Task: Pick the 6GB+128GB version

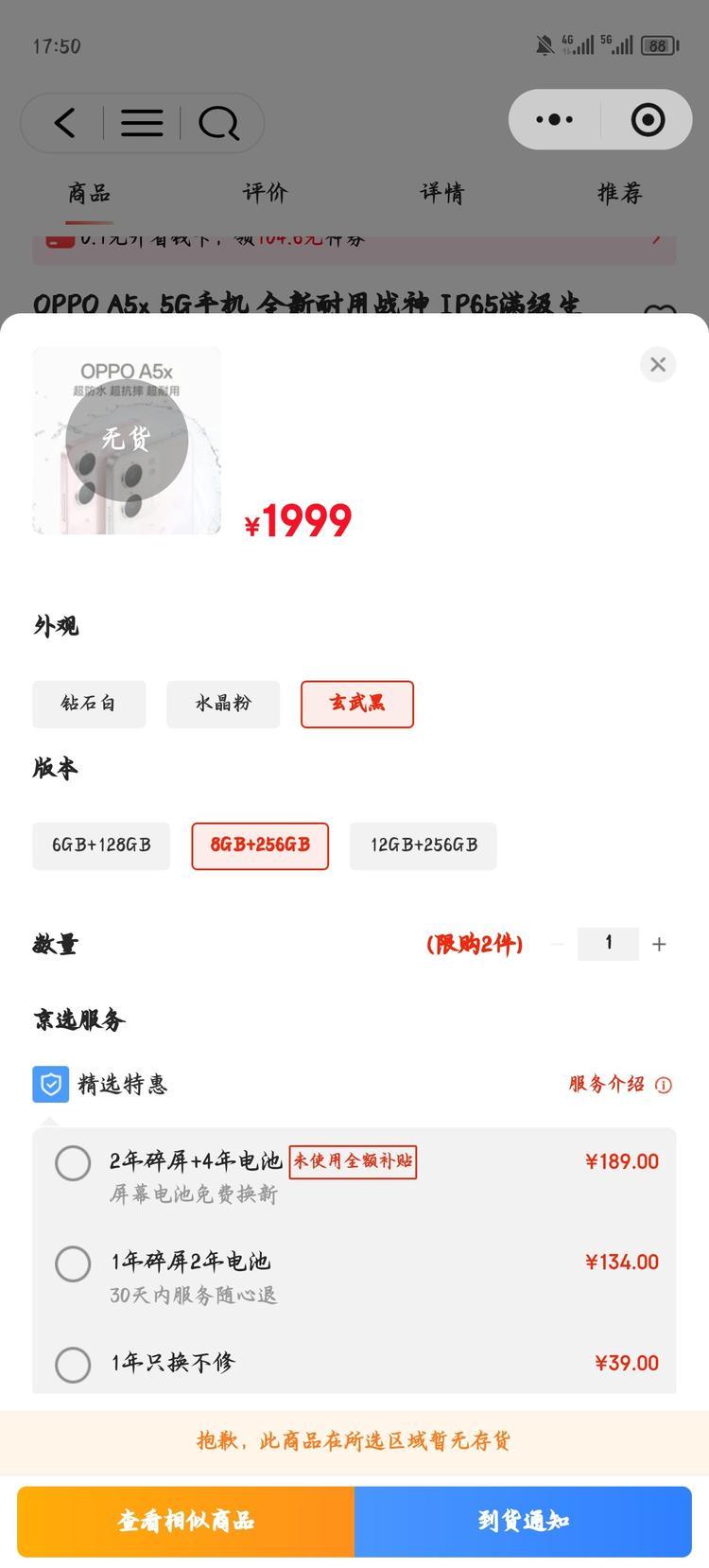Action: [x=101, y=845]
